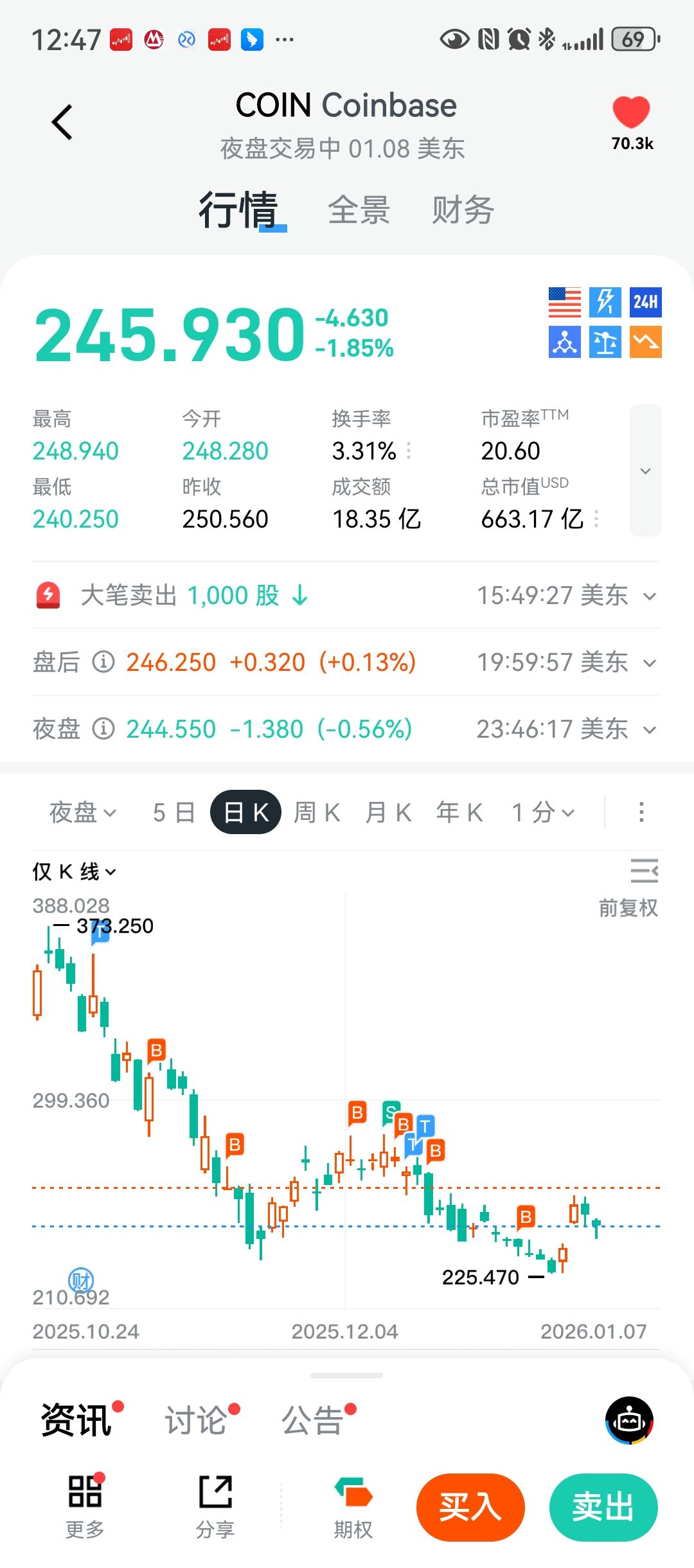The height and width of the screenshot is (1568, 694).
Task: Expand the quote details chevron panel
Action: [645, 470]
